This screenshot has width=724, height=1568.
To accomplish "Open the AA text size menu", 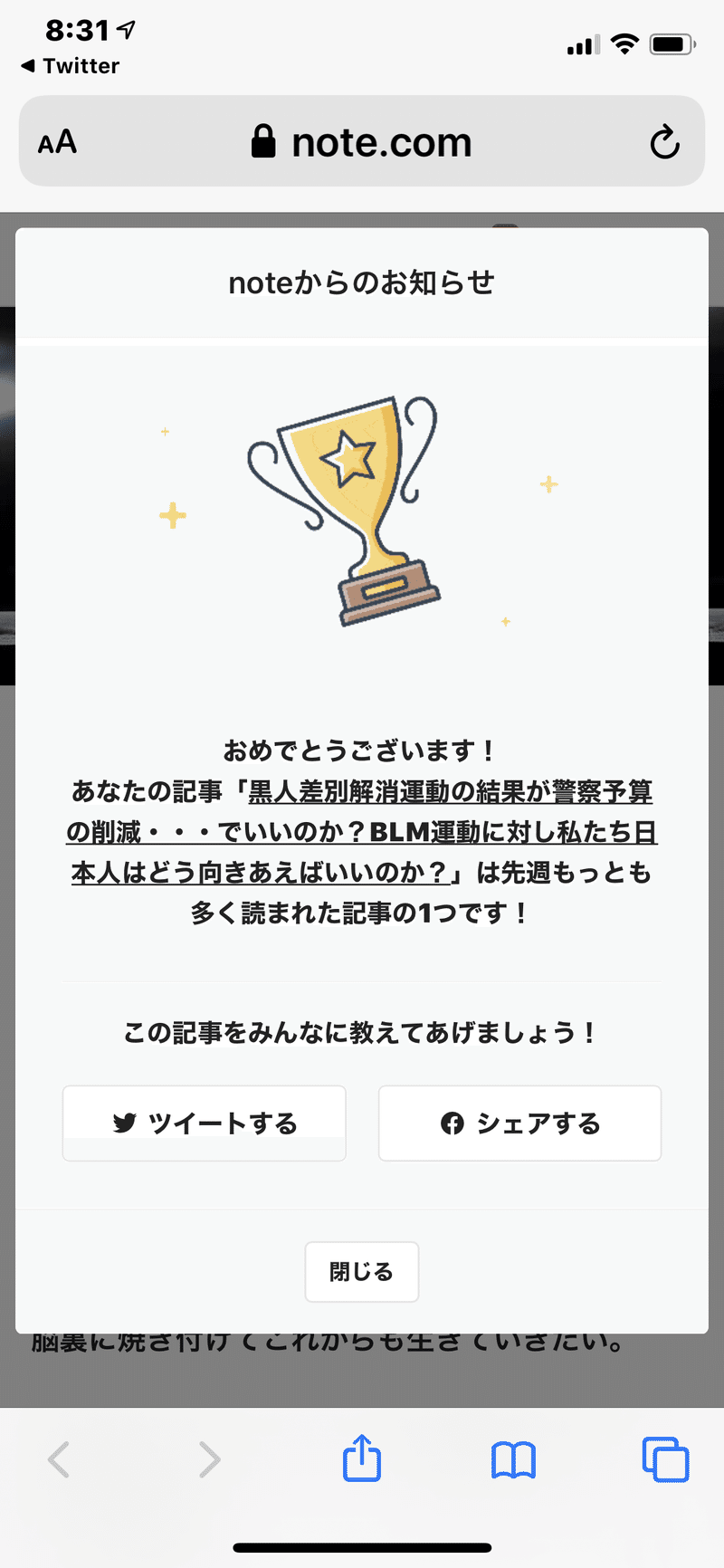I will [x=57, y=142].
